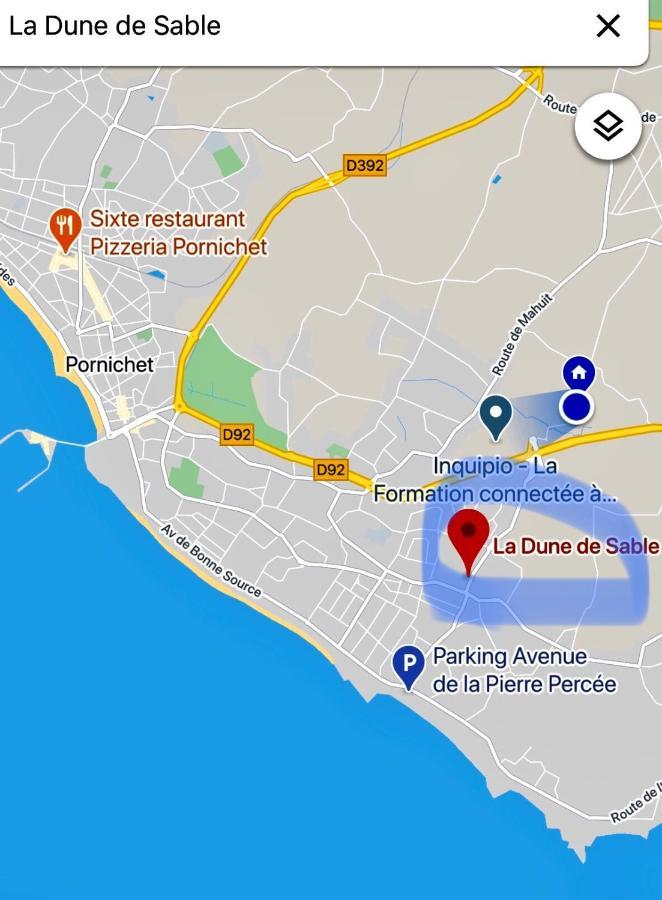
Task: Select the Inquipio location marker
Action: pyautogui.click(x=496, y=416)
